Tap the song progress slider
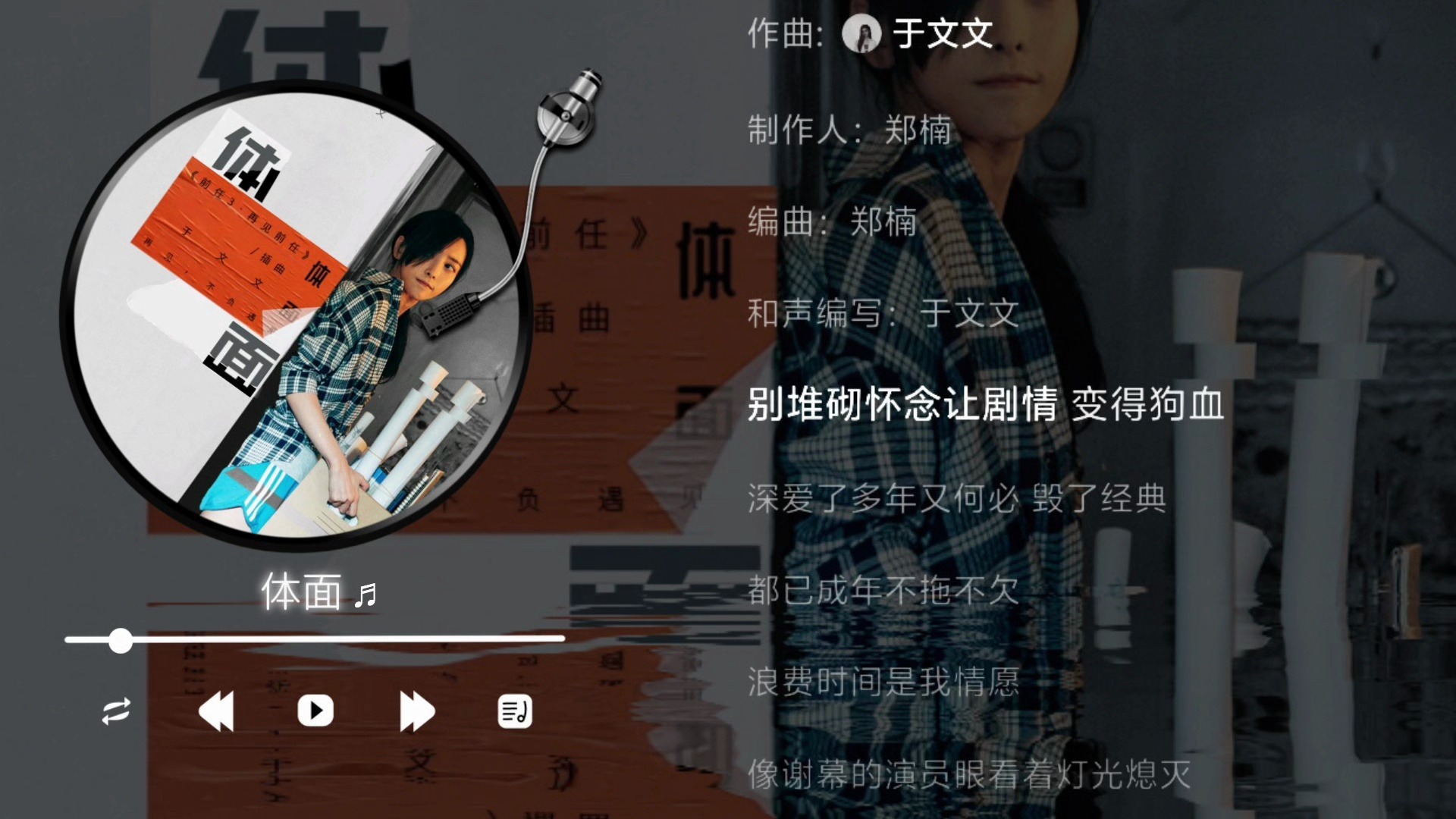 [315, 640]
